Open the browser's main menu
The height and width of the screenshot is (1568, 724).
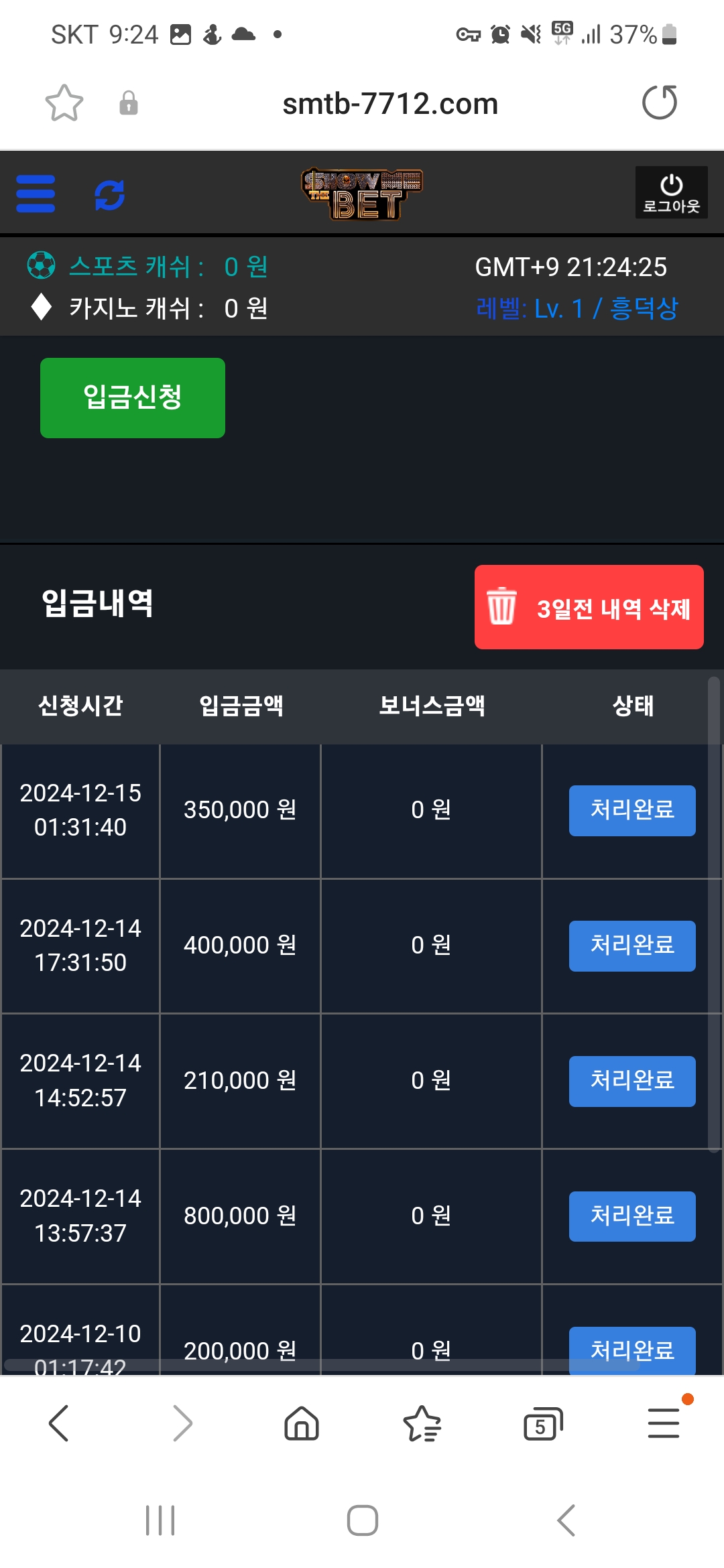(x=664, y=1423)
